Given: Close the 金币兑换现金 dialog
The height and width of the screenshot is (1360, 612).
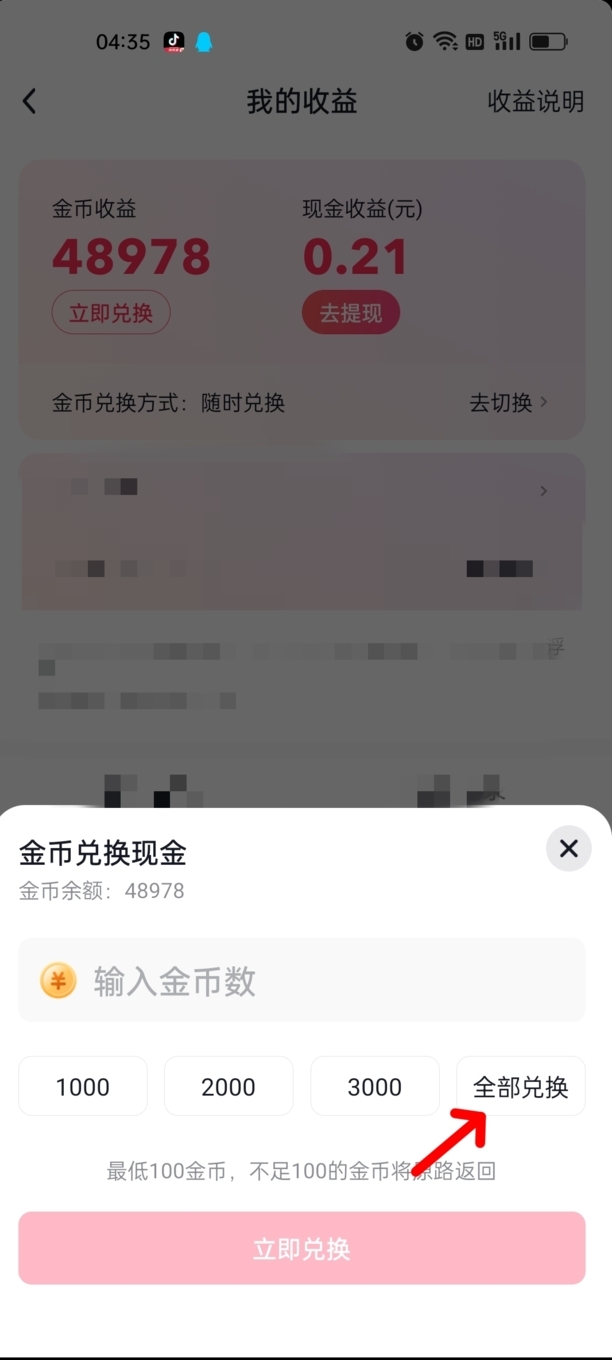Looking at the screenshot, I should tap(569, 849).
